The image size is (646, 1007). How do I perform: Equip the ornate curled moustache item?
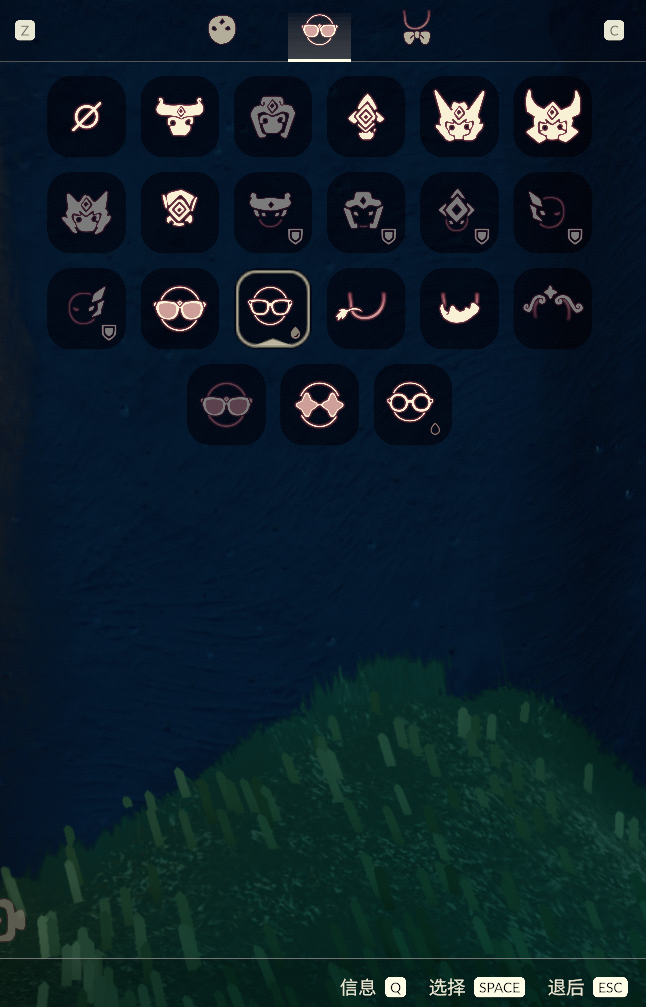(553, 309)
